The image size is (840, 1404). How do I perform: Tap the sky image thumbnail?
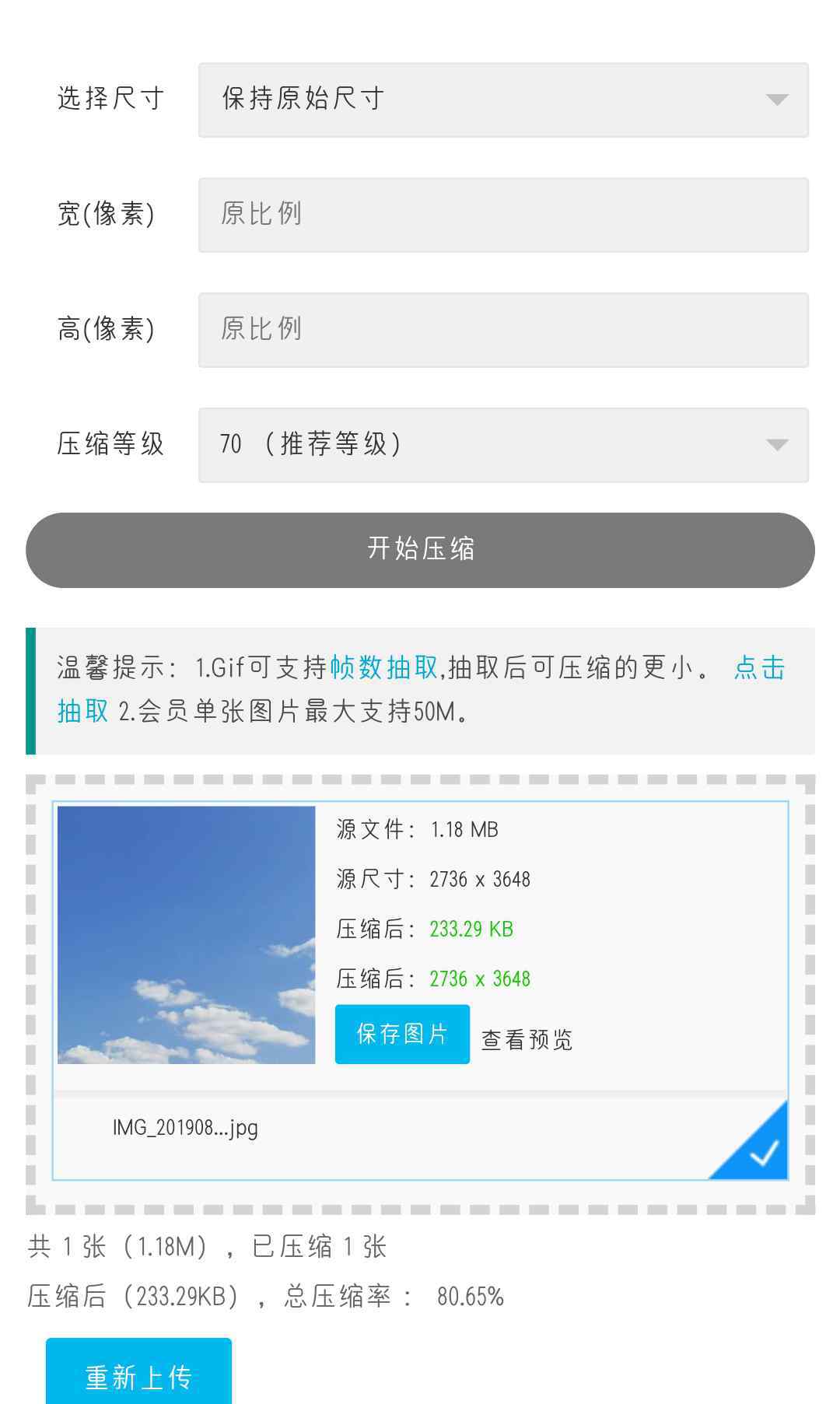coord(187,935)
